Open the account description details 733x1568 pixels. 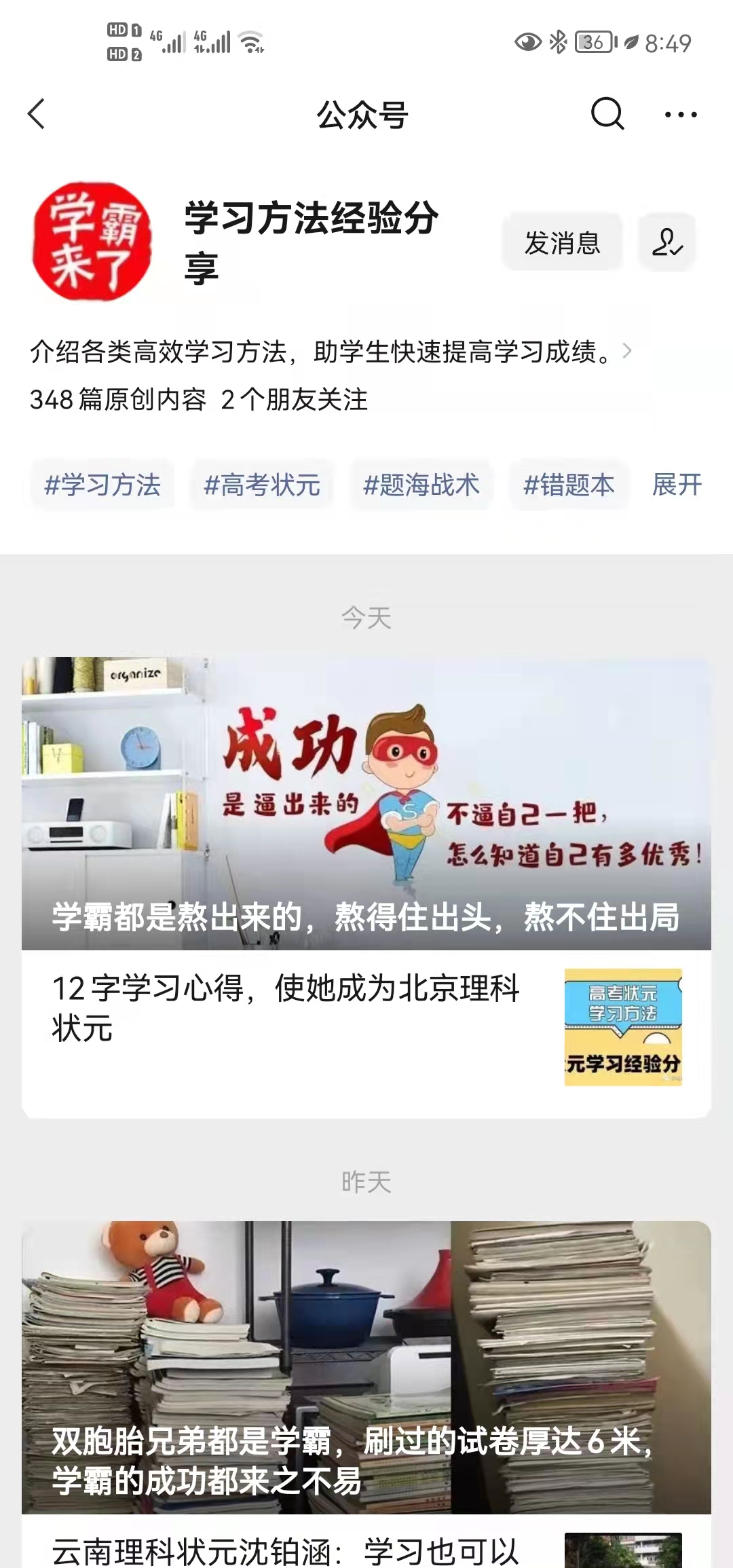click(x=626, y=351)
